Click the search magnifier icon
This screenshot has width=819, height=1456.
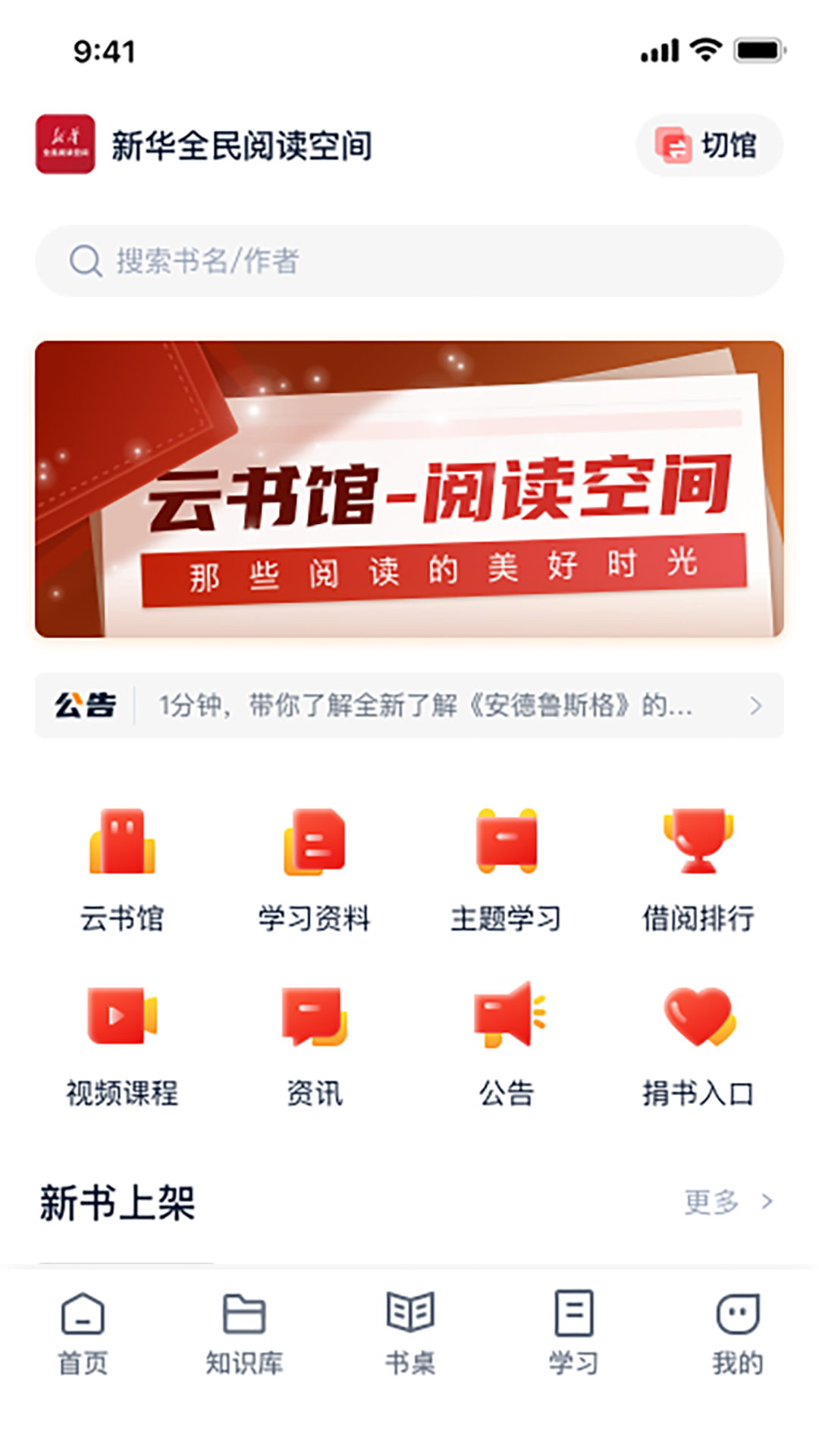click(86, 259)
